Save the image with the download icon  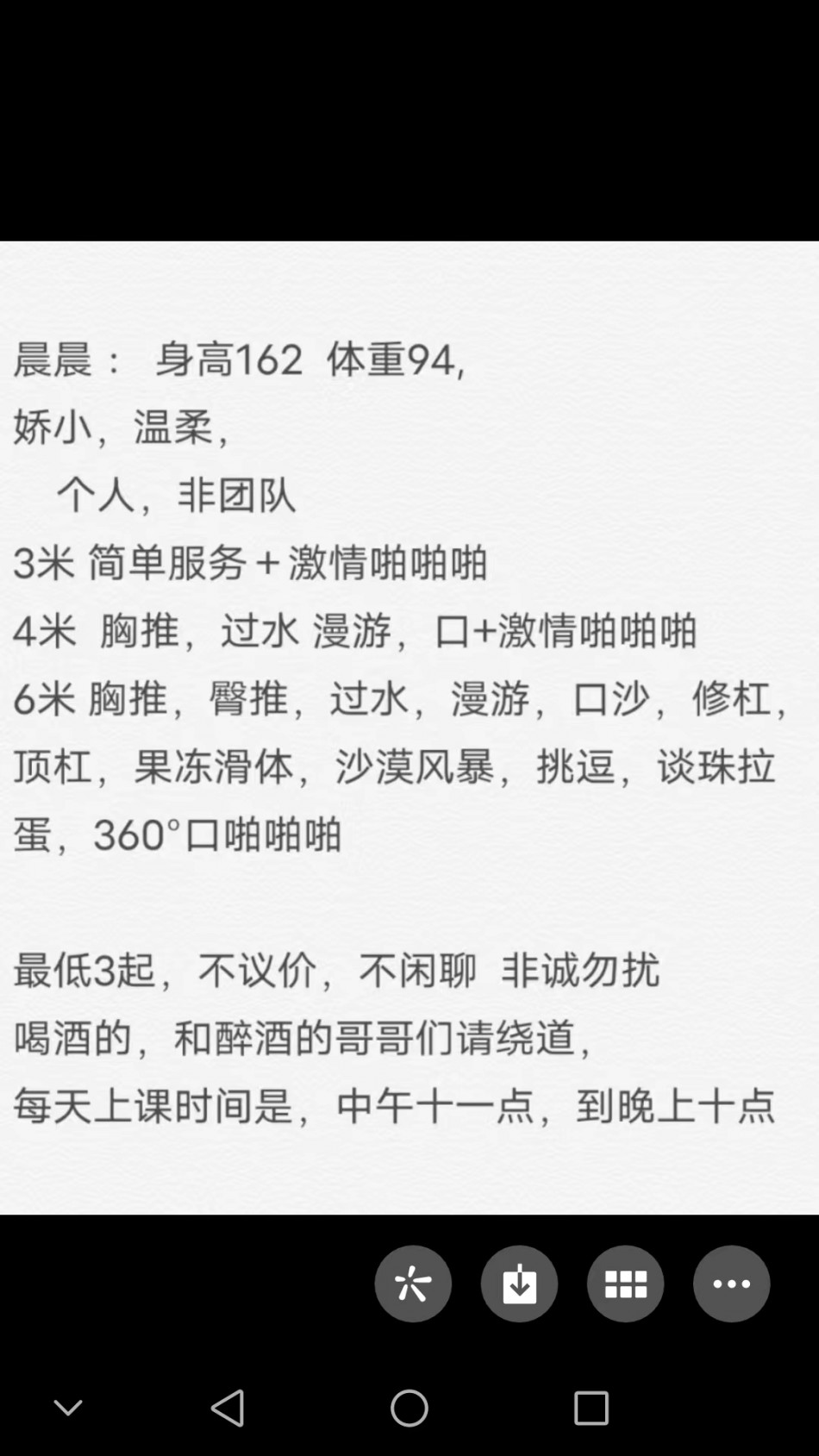pos(519,1284)
